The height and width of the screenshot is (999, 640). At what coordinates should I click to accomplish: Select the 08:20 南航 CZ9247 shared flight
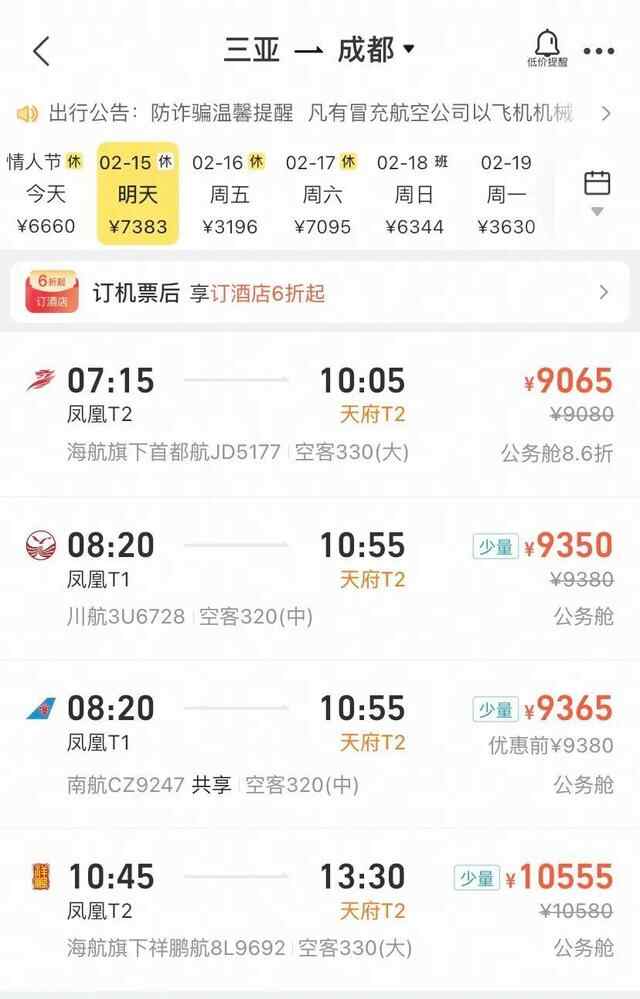(320, 745)
